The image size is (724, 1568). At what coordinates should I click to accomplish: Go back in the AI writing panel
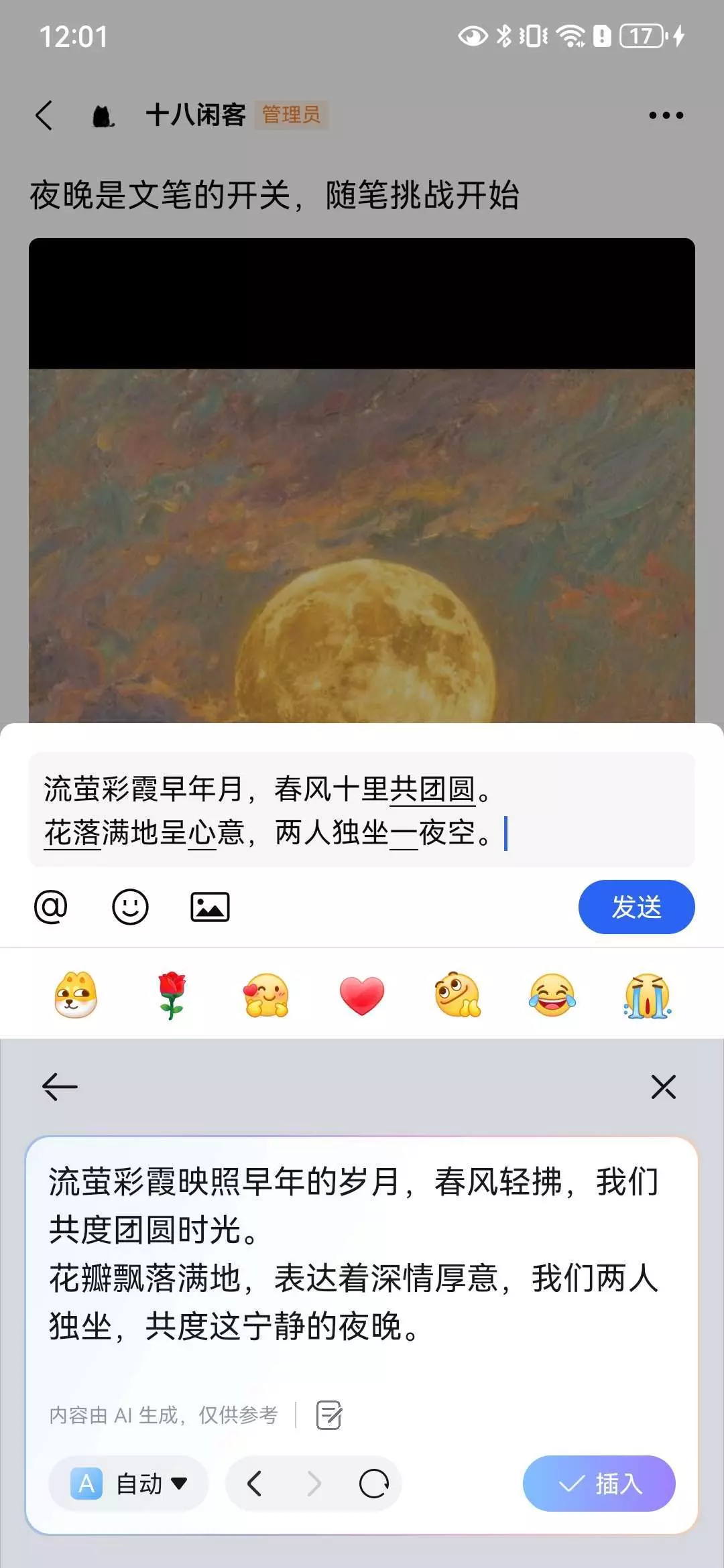tap(60, 1087)
